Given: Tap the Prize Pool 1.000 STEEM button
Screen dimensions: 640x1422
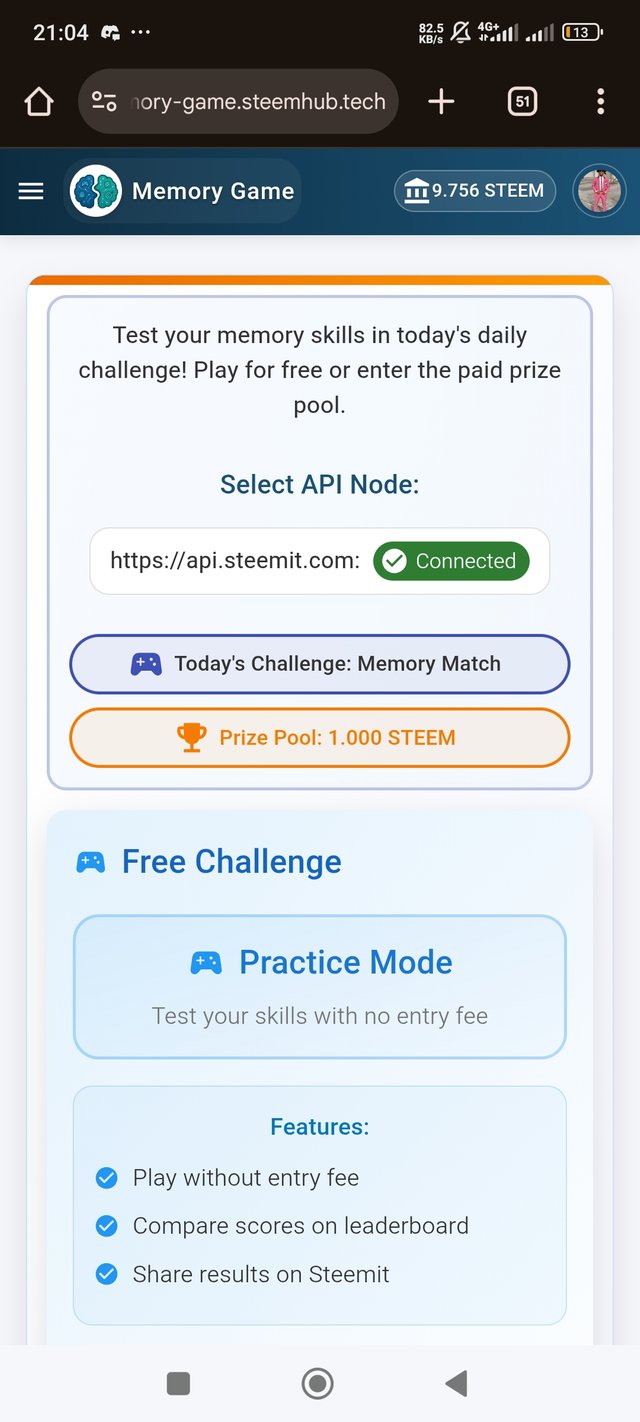Looking at the screenshot, I should [319, 738].
